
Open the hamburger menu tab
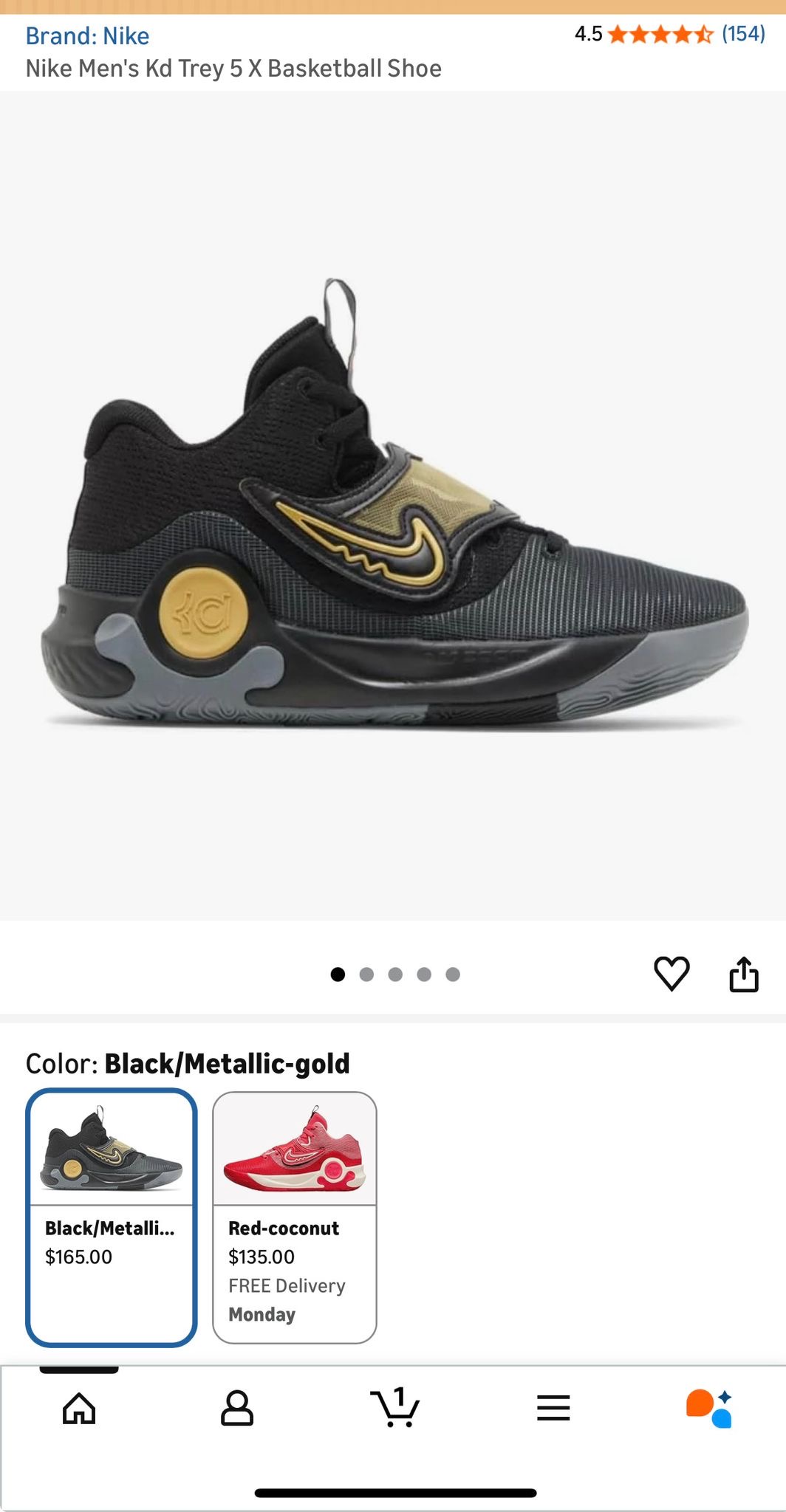[x=553, y=1409]
